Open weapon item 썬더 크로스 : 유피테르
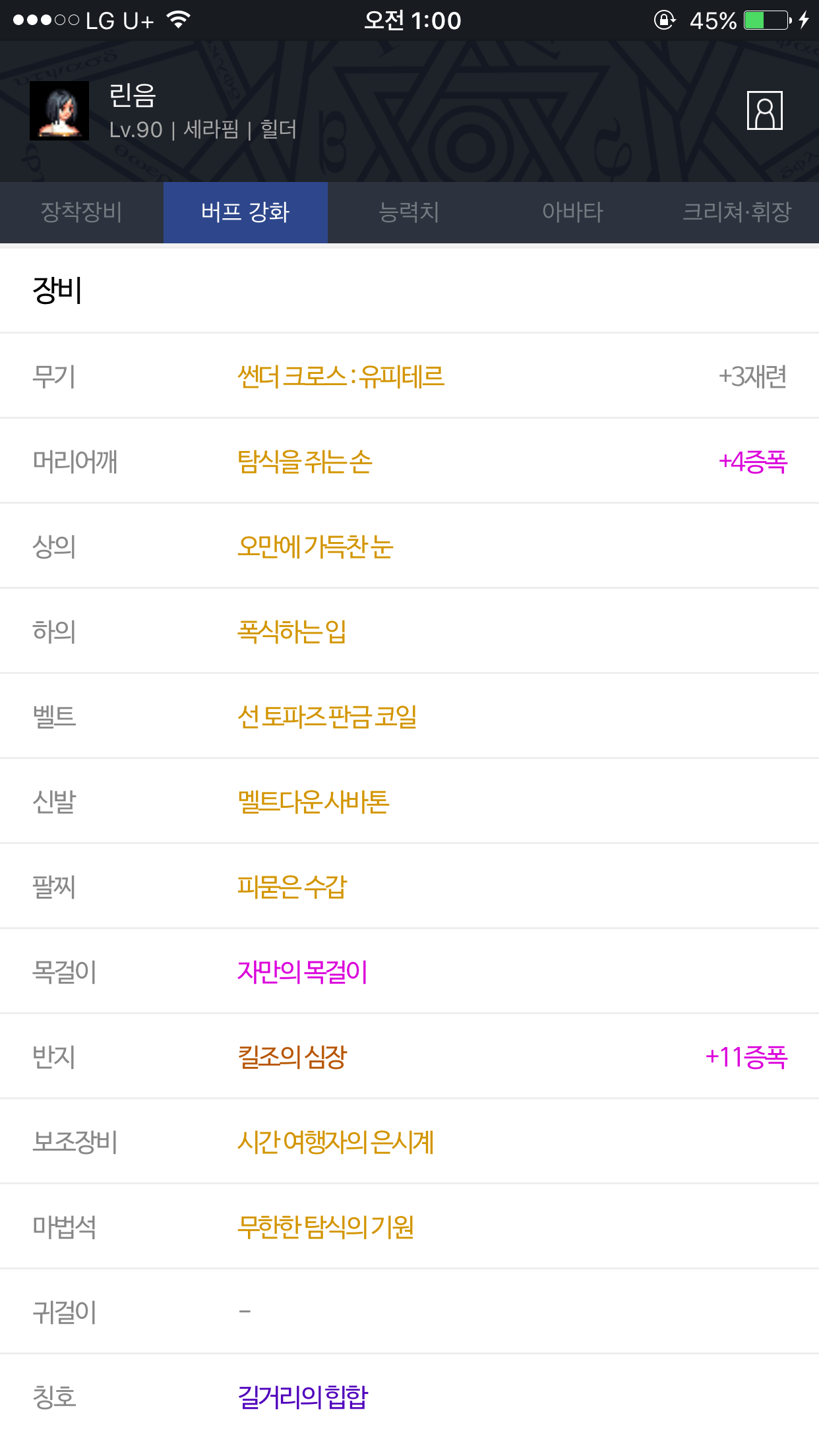819x1456 pixels. 341,377
